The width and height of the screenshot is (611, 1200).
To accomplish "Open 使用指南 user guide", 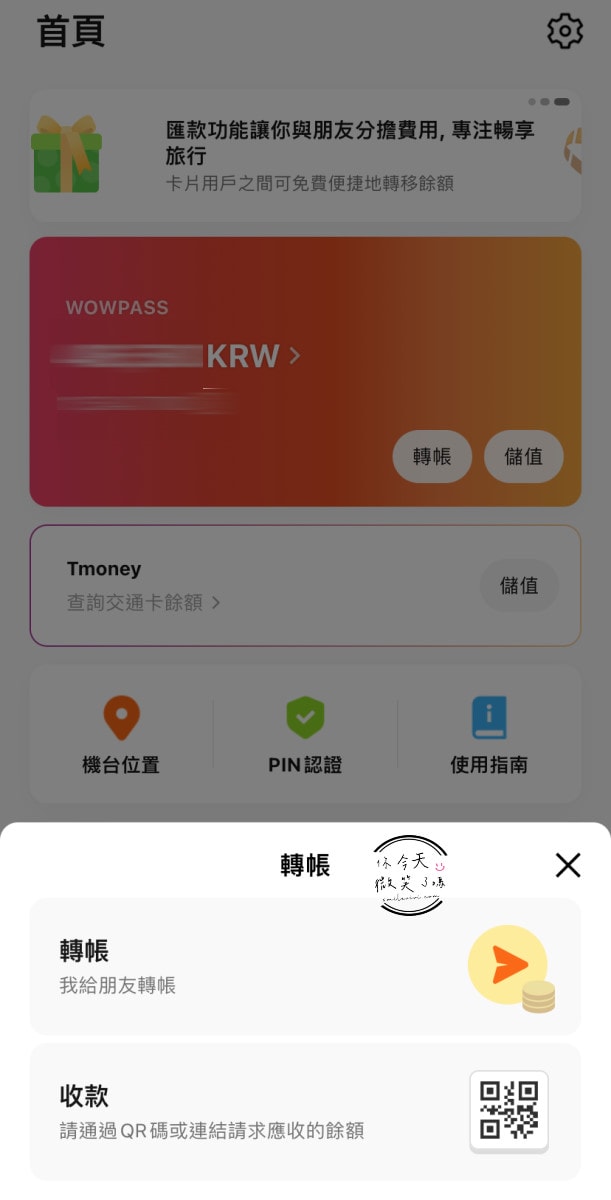I will point(489,735).
